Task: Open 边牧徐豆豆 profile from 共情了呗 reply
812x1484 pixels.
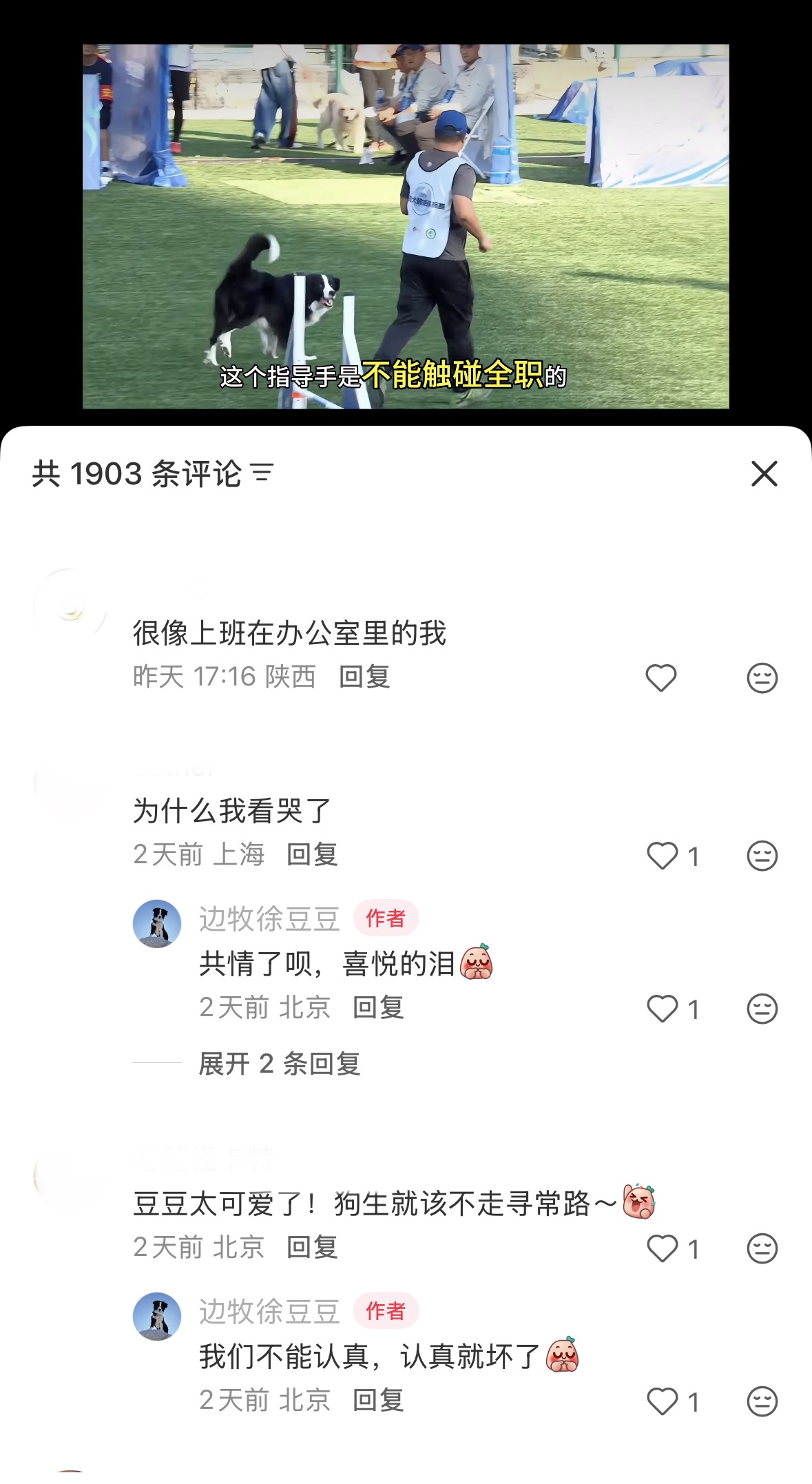Action: (x=157, y=923)
